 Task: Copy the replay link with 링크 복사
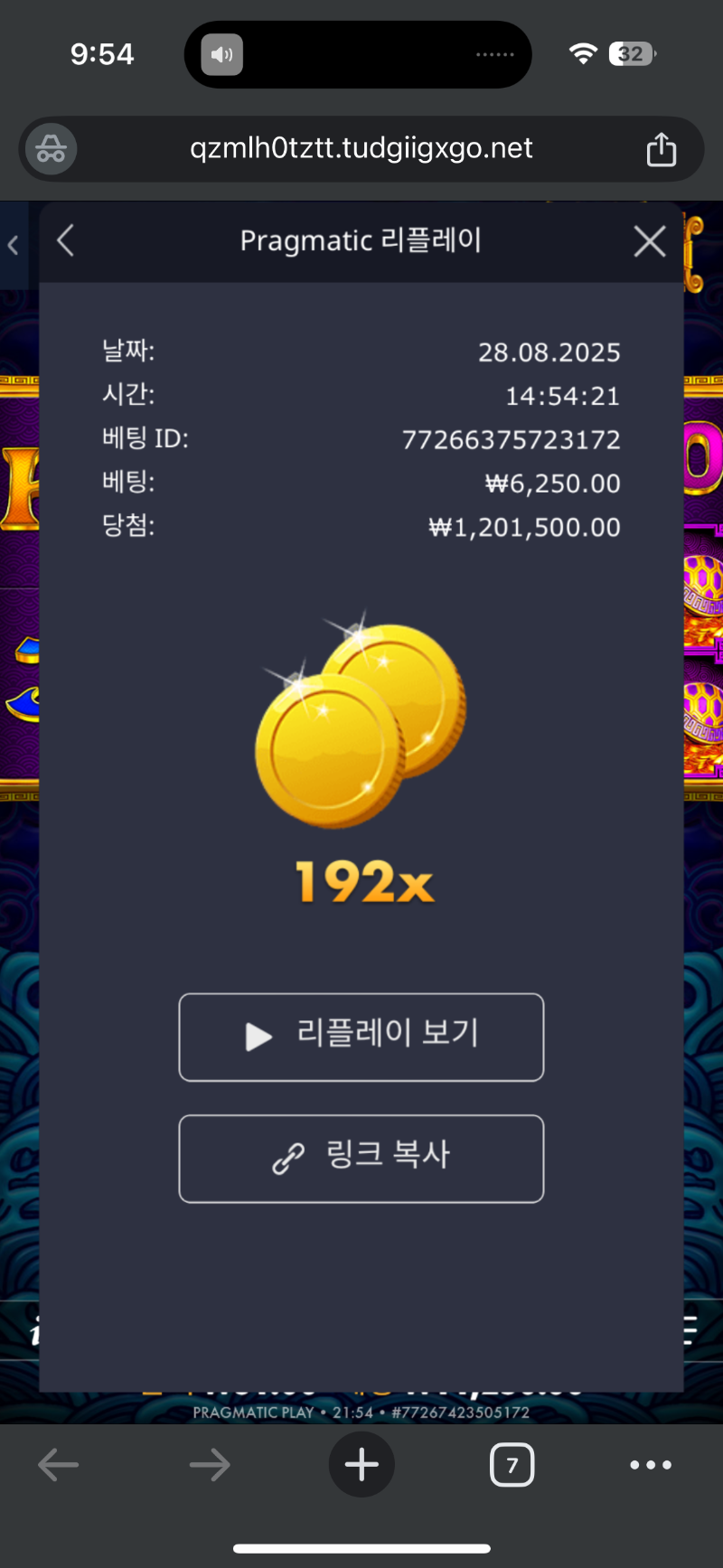361,1158
